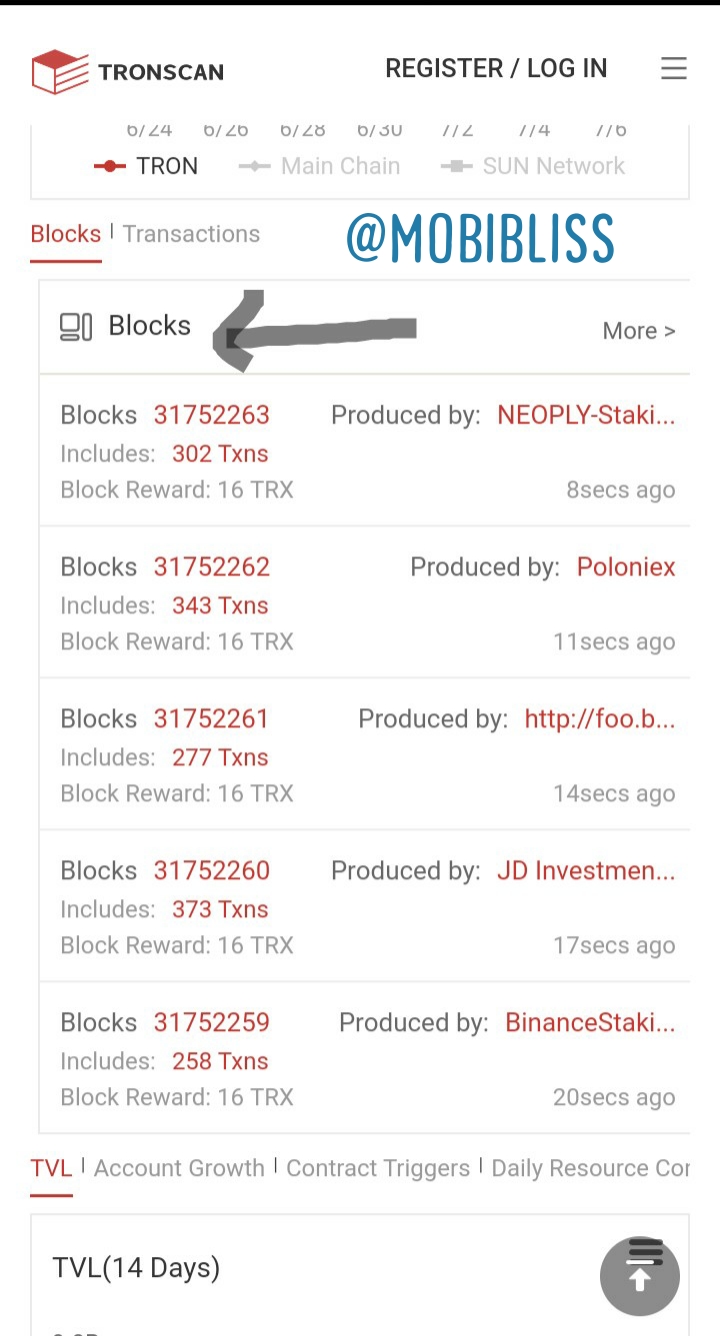
Task: Open the Poloniex producer page
Action: 626,567
